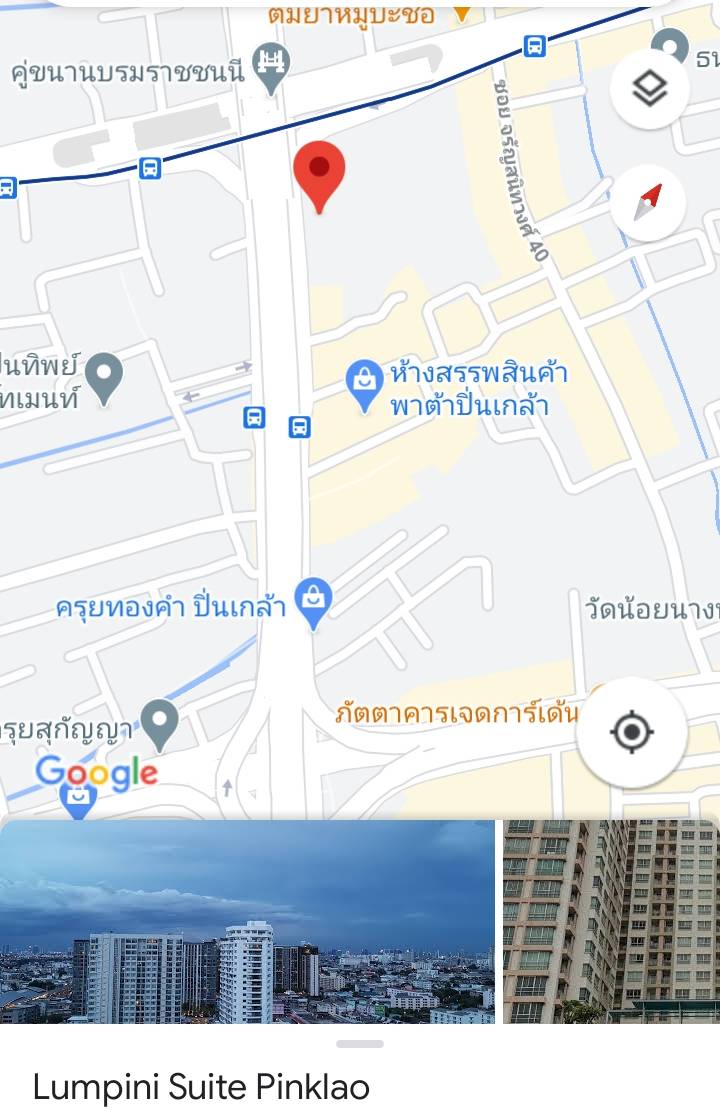Expand the Lumpini Suite Pinklao place sheet
720x1119 pixels.
360,1044
